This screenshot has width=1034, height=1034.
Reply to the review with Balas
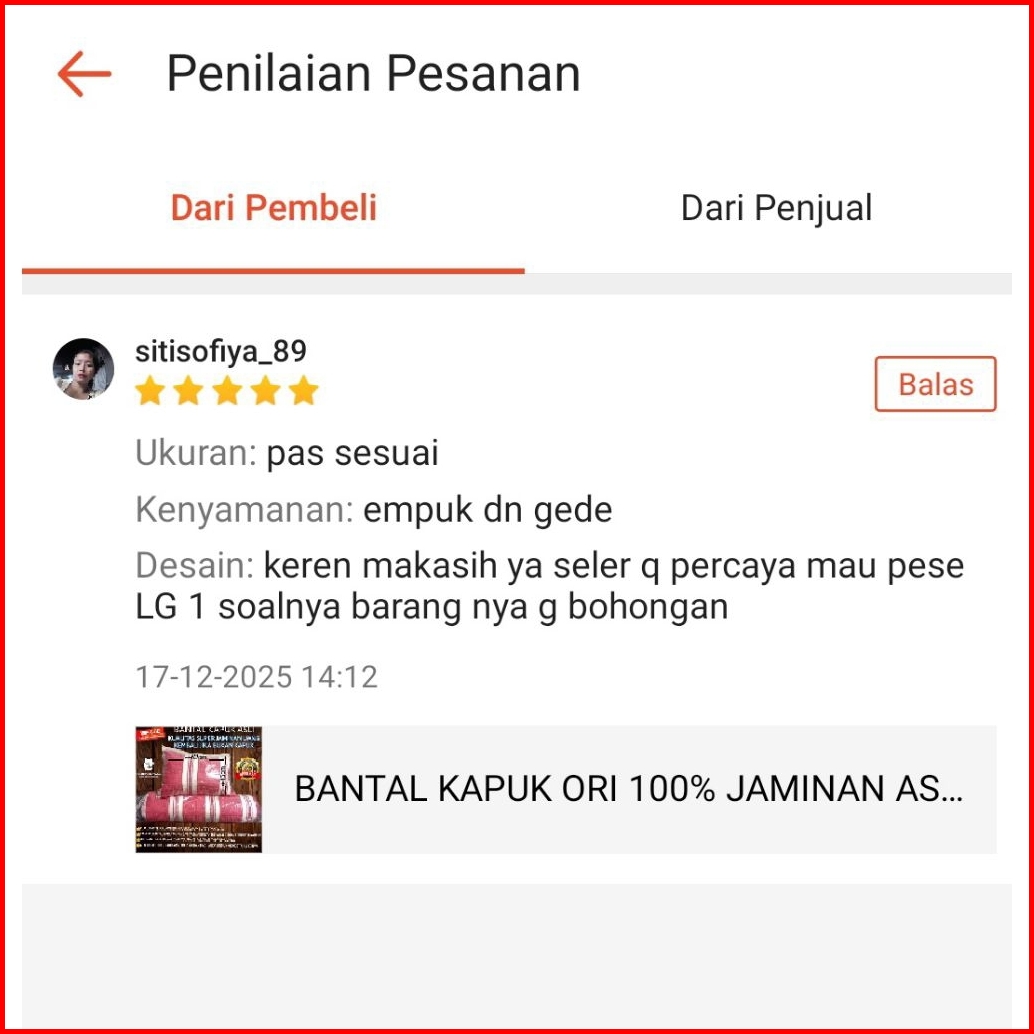click(x=935, y=384)
